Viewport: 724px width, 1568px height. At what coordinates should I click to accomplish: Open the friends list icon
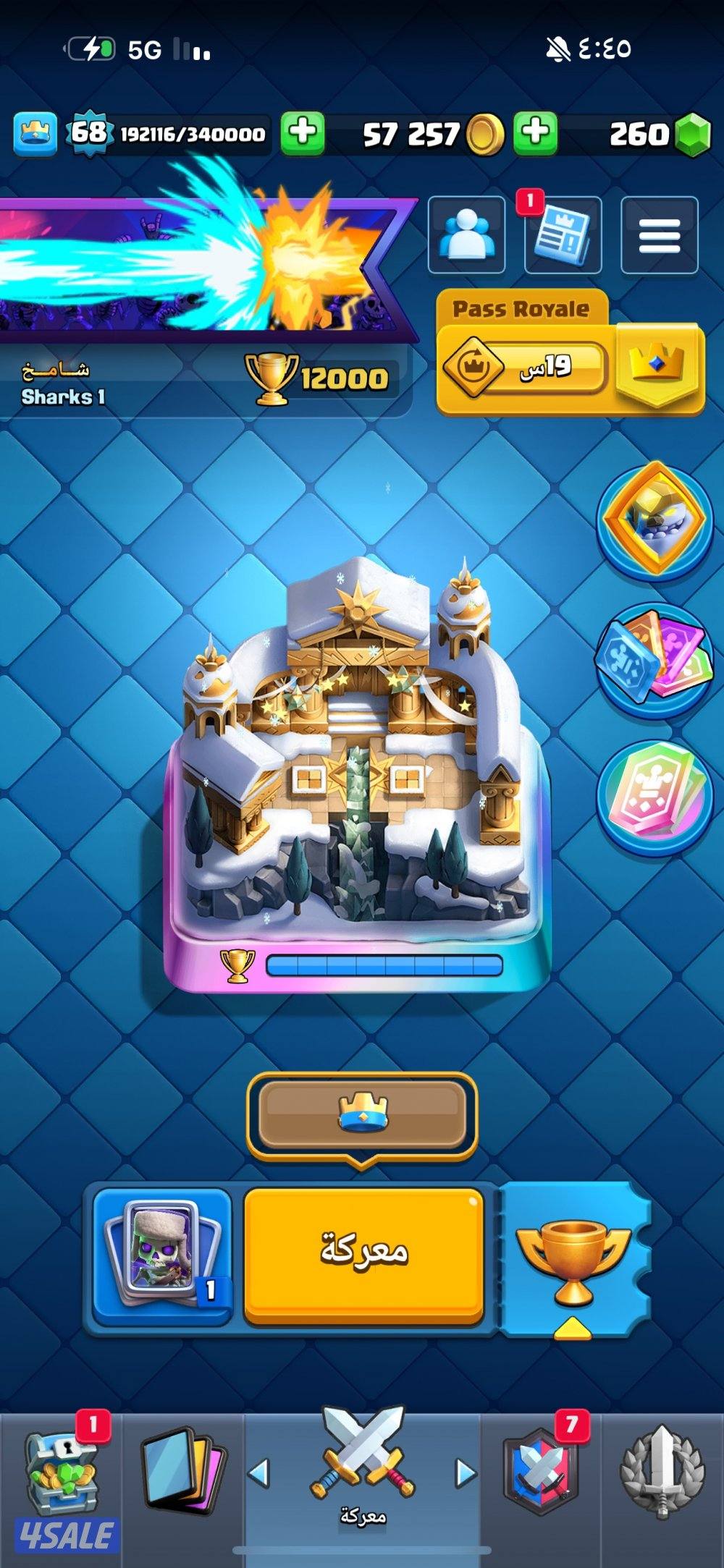point(466,235)
